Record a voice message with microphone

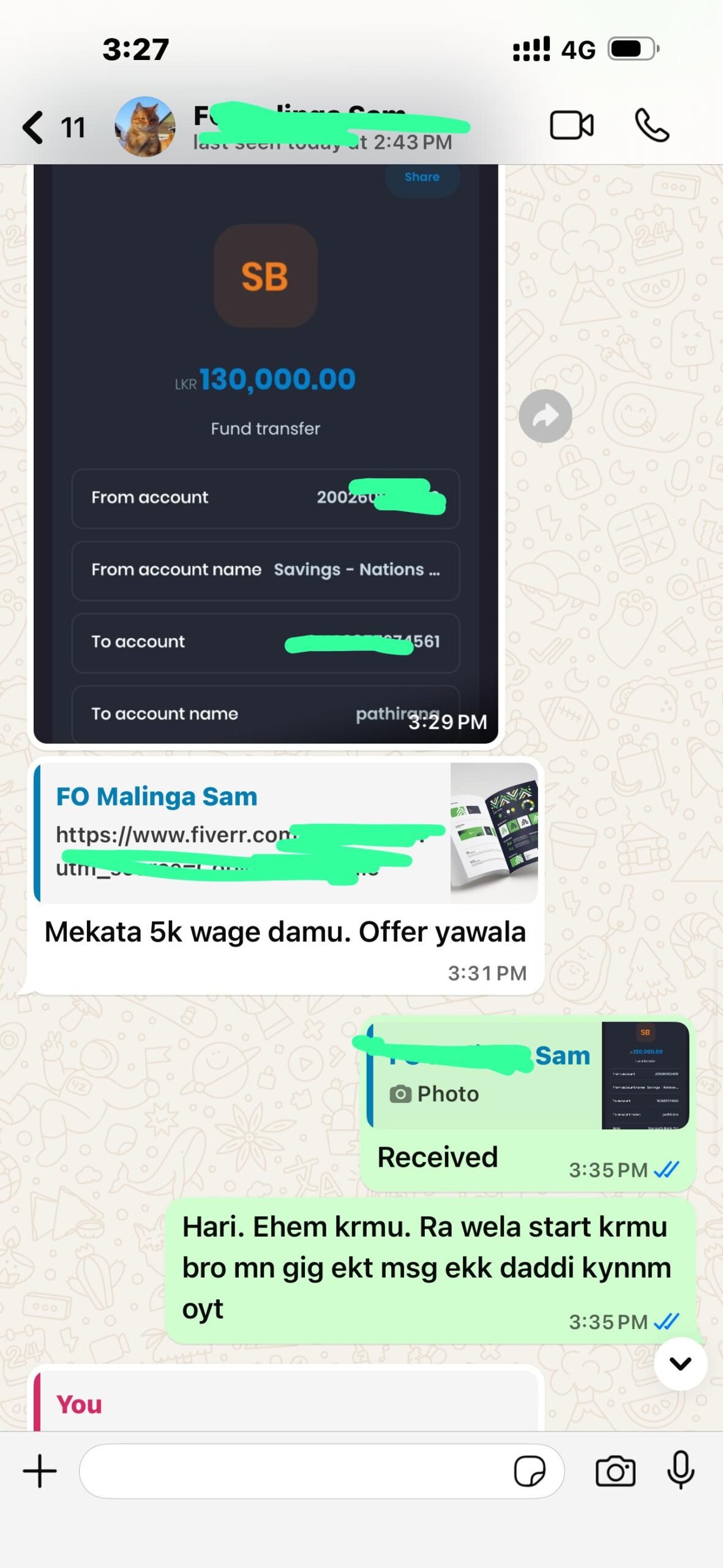tap(681, 1470)
